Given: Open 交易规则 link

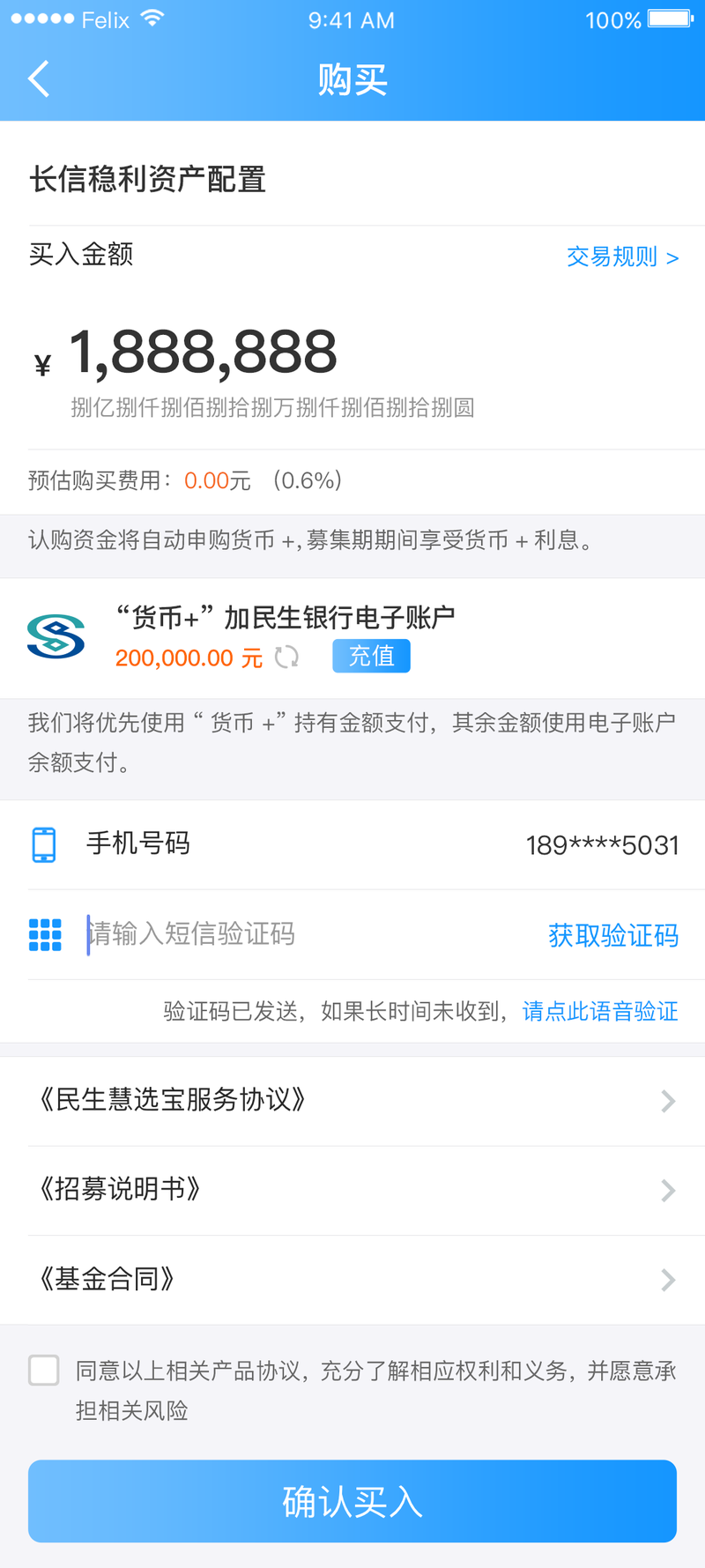Looking at the screenshot, I should (x=621, y=256).
